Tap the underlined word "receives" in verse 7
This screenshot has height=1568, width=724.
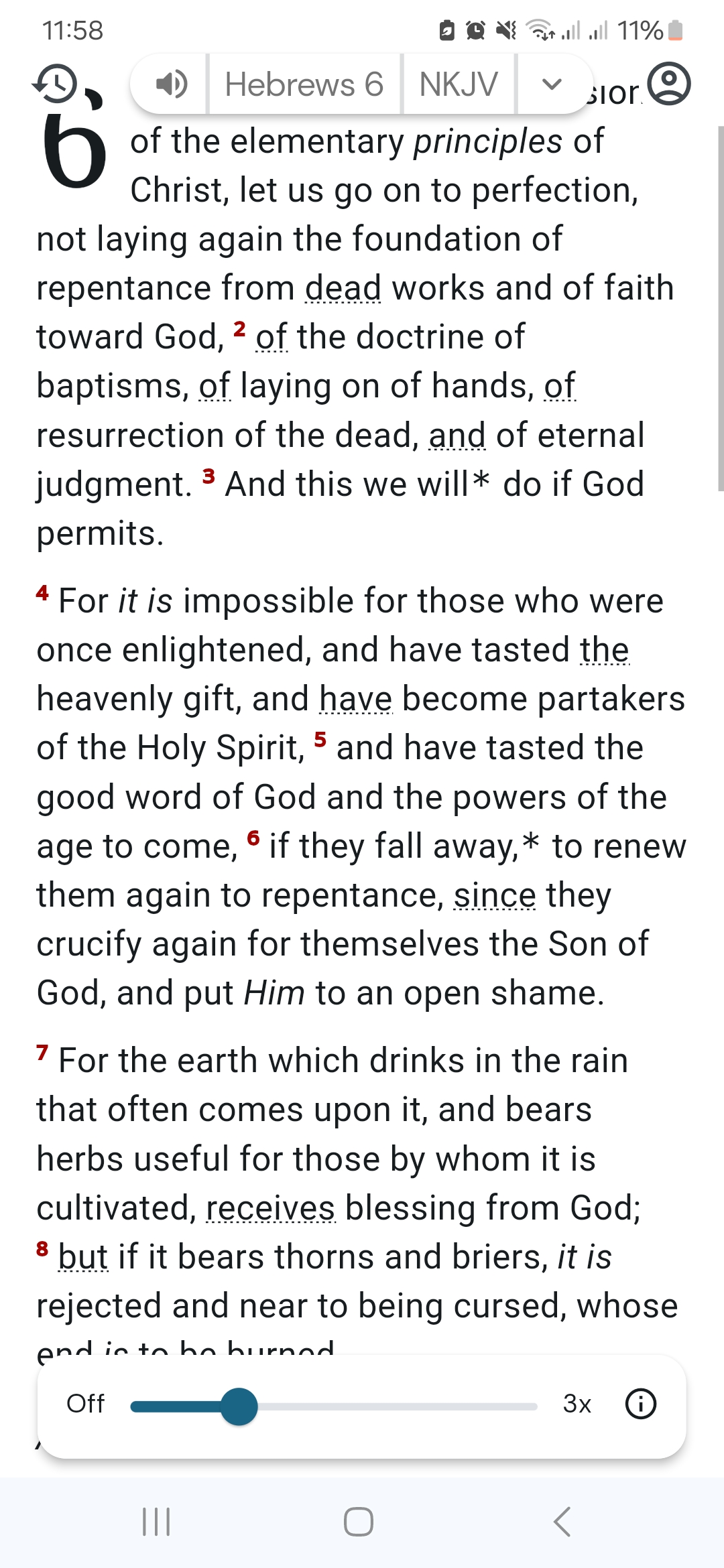pos(270,1209)
